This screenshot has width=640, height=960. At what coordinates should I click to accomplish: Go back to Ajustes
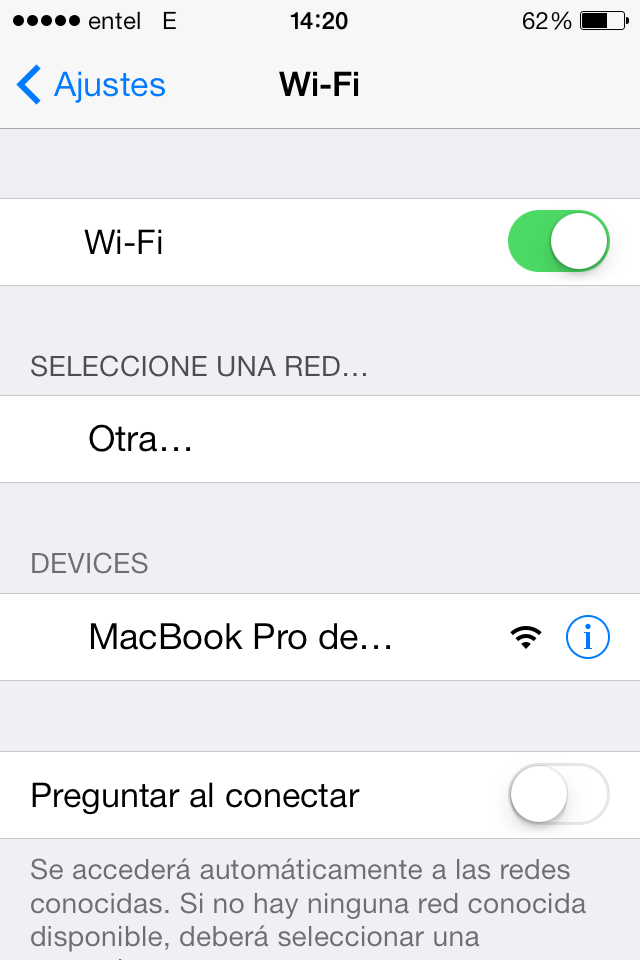(x=92, y=85)
